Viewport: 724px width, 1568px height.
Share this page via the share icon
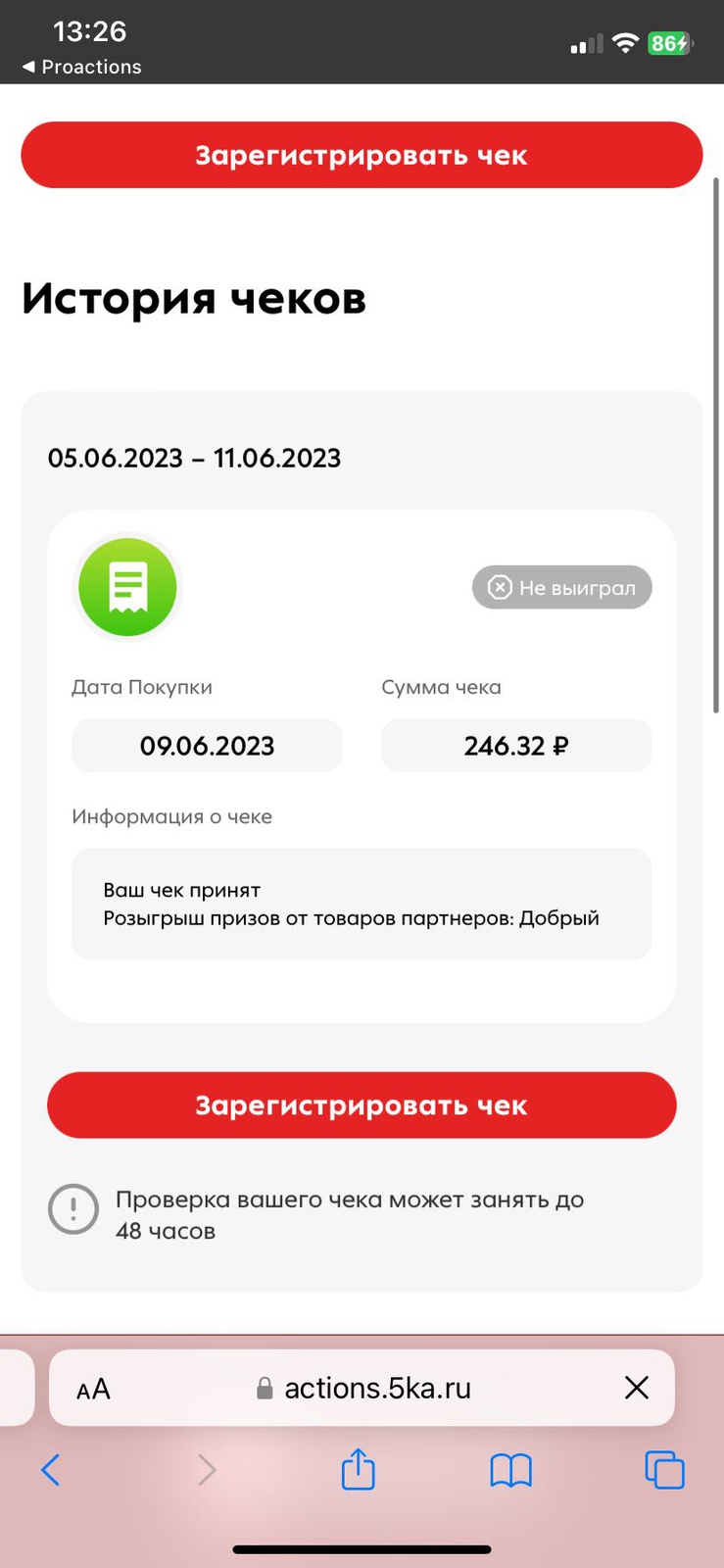358,1470
